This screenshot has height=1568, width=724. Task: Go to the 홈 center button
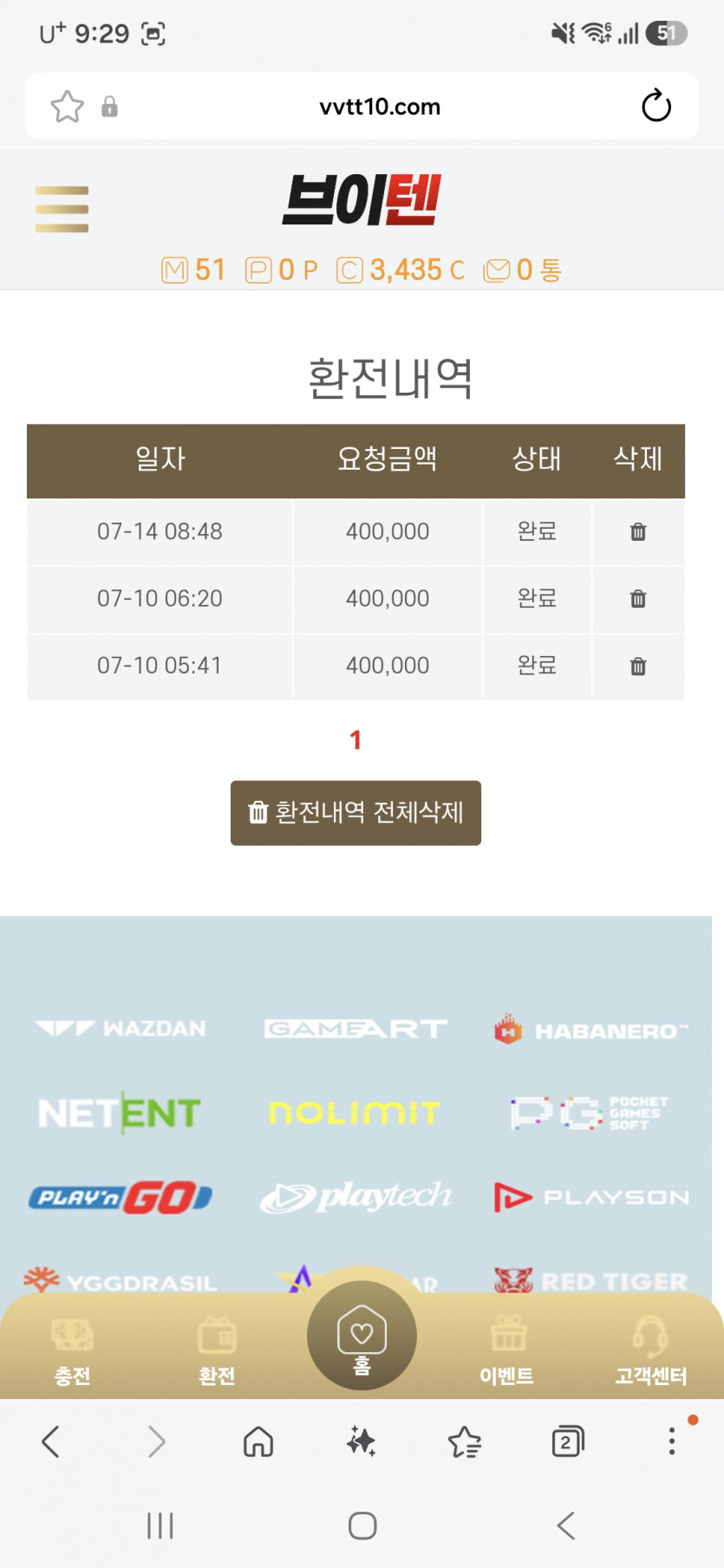click(362, 1336)
